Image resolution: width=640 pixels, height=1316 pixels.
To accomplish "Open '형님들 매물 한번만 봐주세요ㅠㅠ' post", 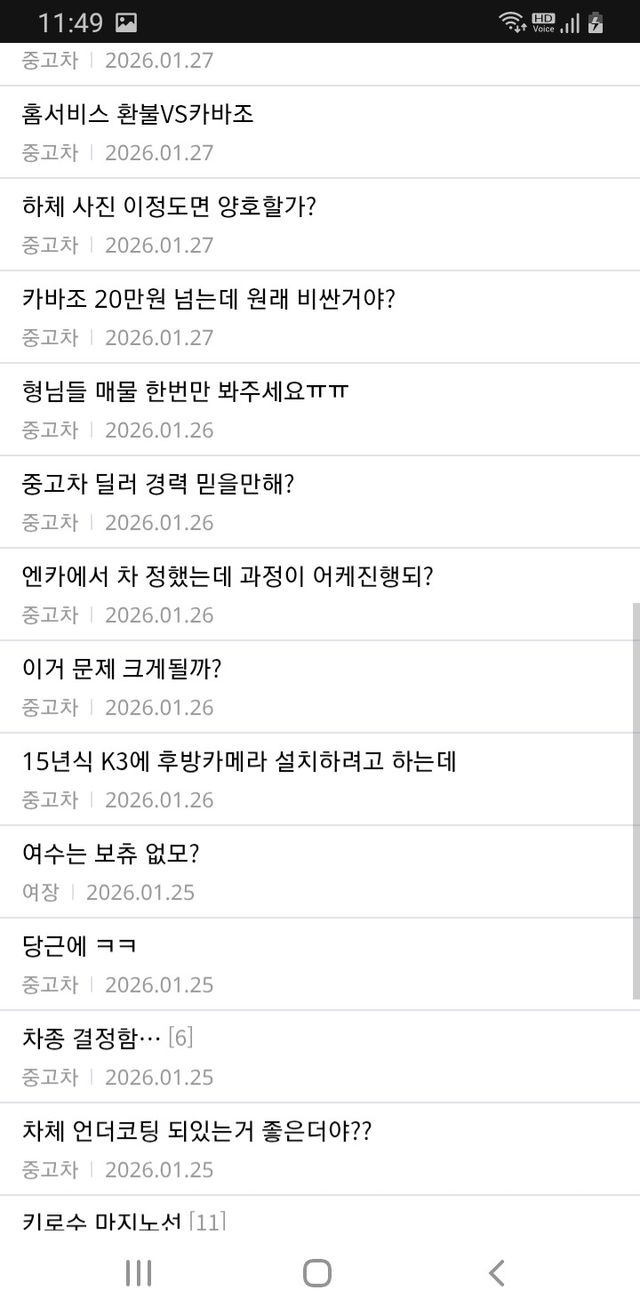I will pyautogui.click(x=185, y=391).
